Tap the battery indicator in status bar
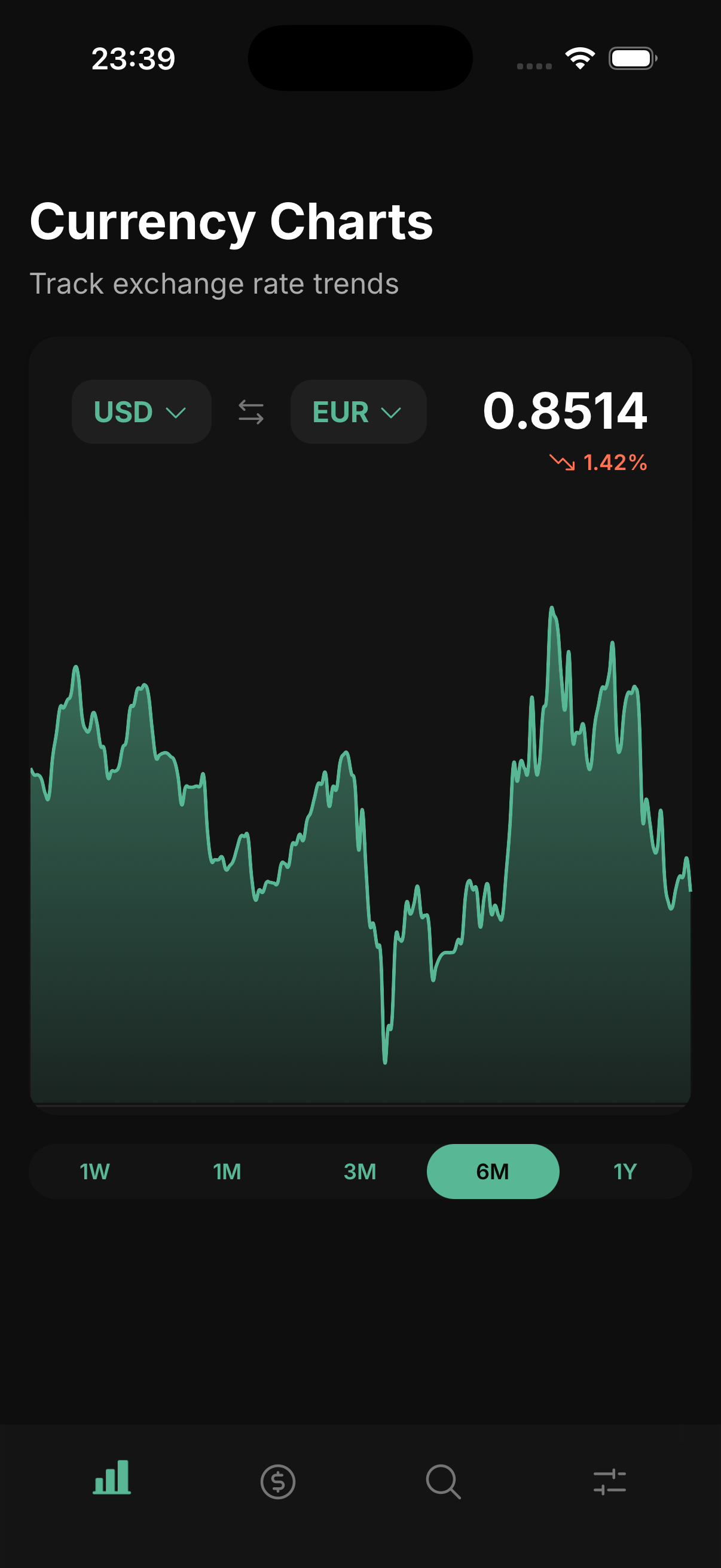 pyautogui.click(x=631, y=58)
